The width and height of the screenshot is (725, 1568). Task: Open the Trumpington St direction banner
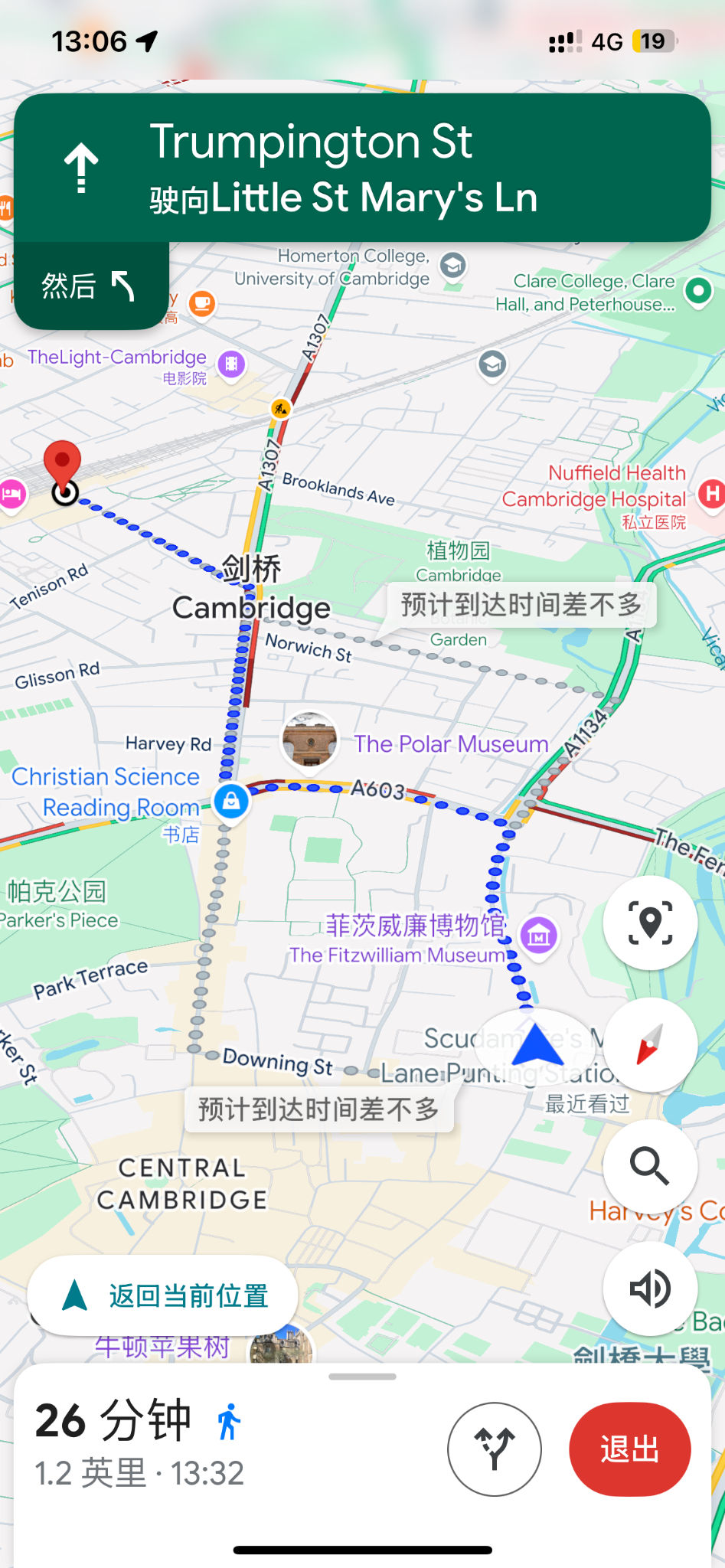362,168
